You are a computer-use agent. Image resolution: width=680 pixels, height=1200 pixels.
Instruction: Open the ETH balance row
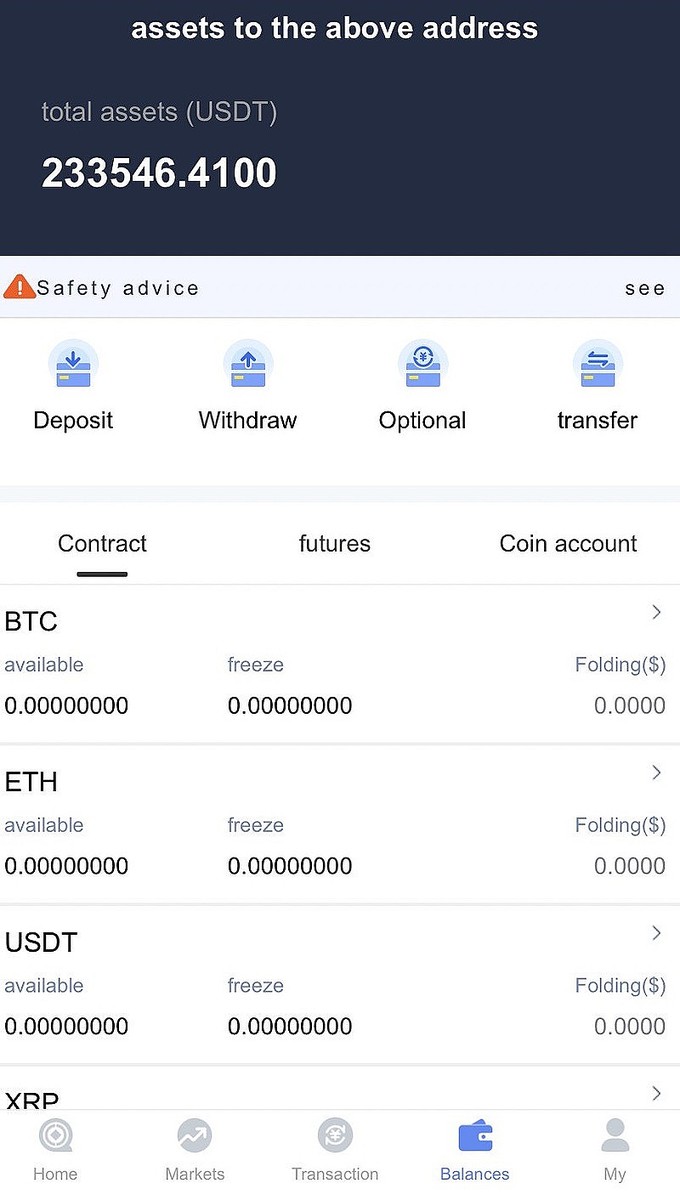(340, 822)
